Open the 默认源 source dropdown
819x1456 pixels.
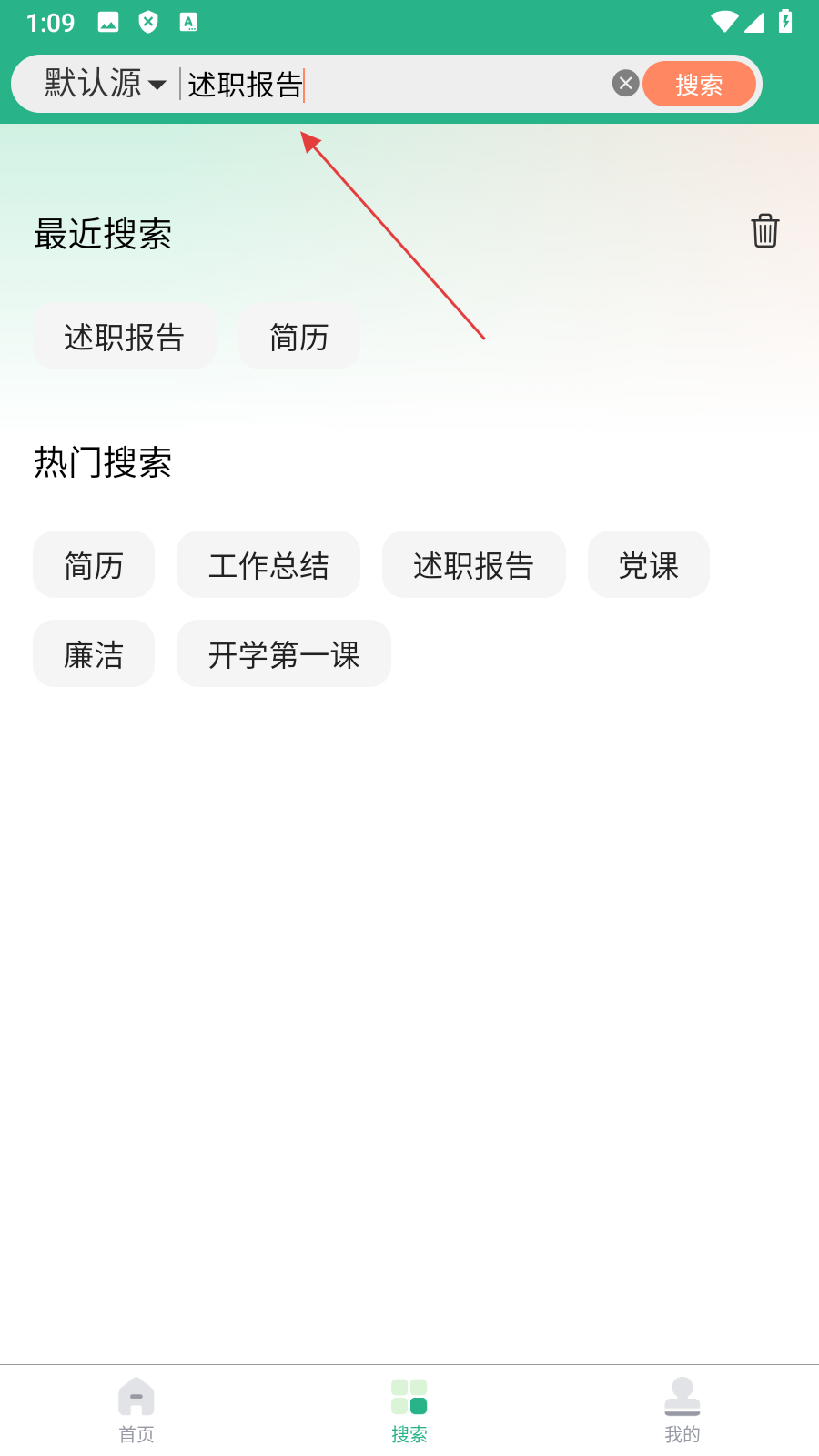[x=105, y=84]
